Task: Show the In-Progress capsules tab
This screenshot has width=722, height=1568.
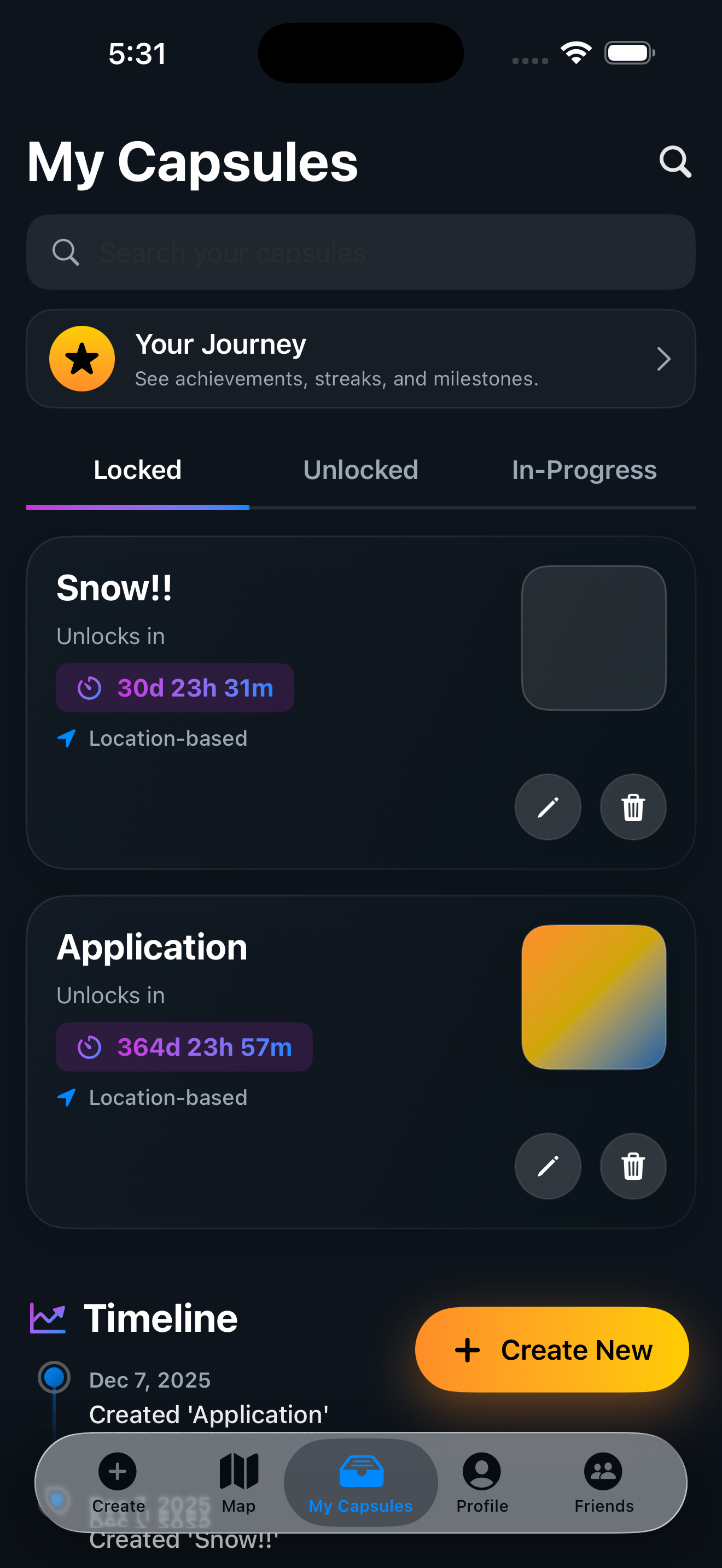Action: [x=584, y=470]
